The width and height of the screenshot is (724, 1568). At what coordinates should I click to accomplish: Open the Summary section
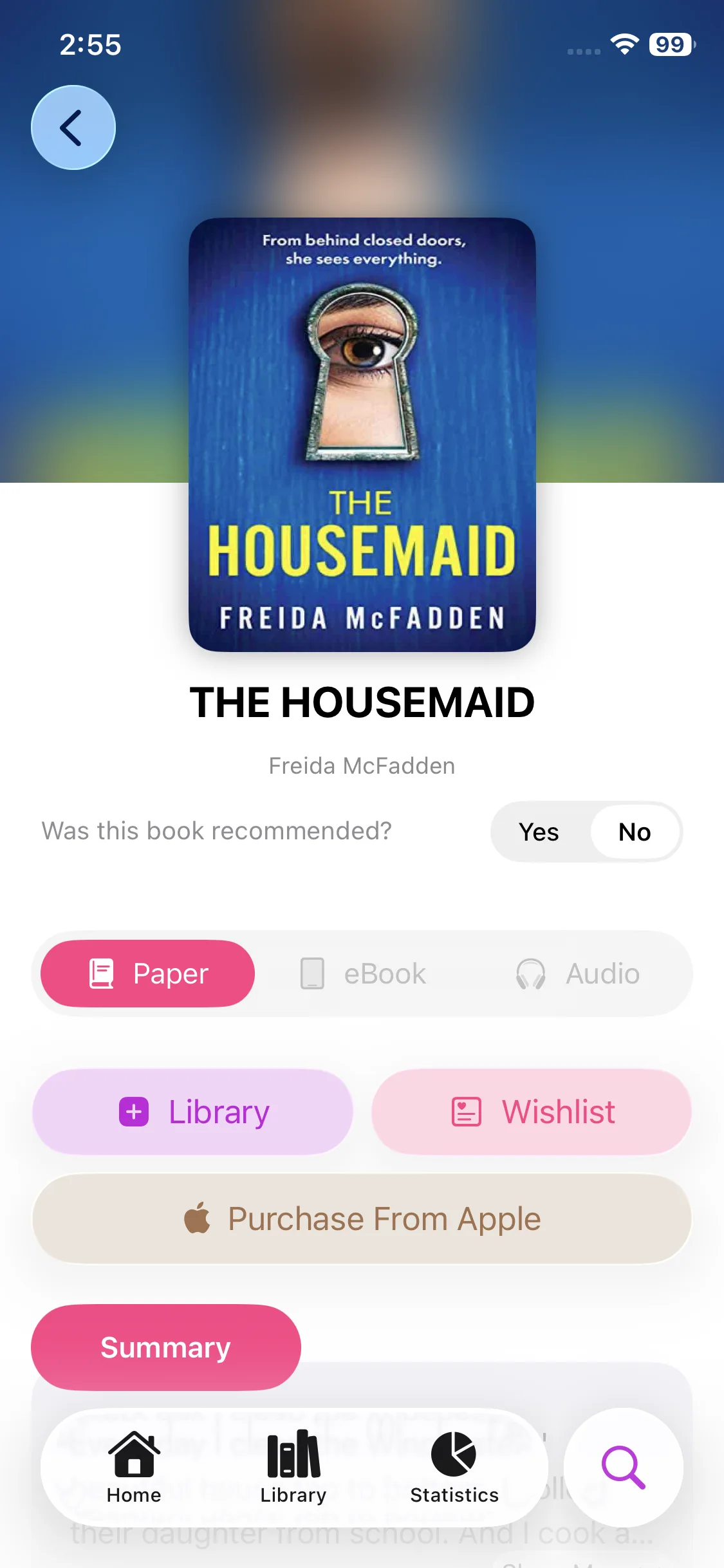click(x=166, y=1347)
